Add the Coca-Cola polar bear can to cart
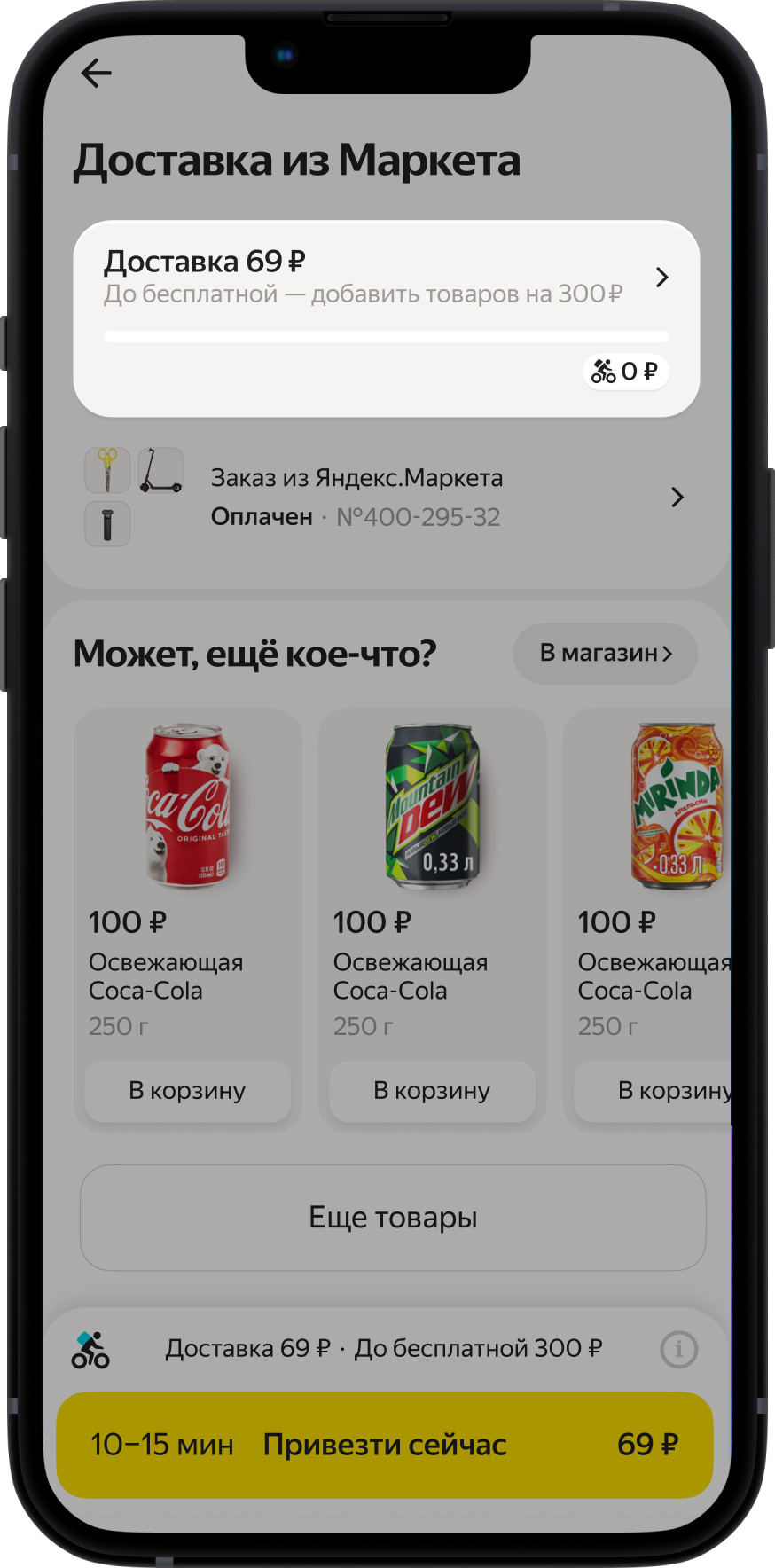 (x=188, y=1091)
